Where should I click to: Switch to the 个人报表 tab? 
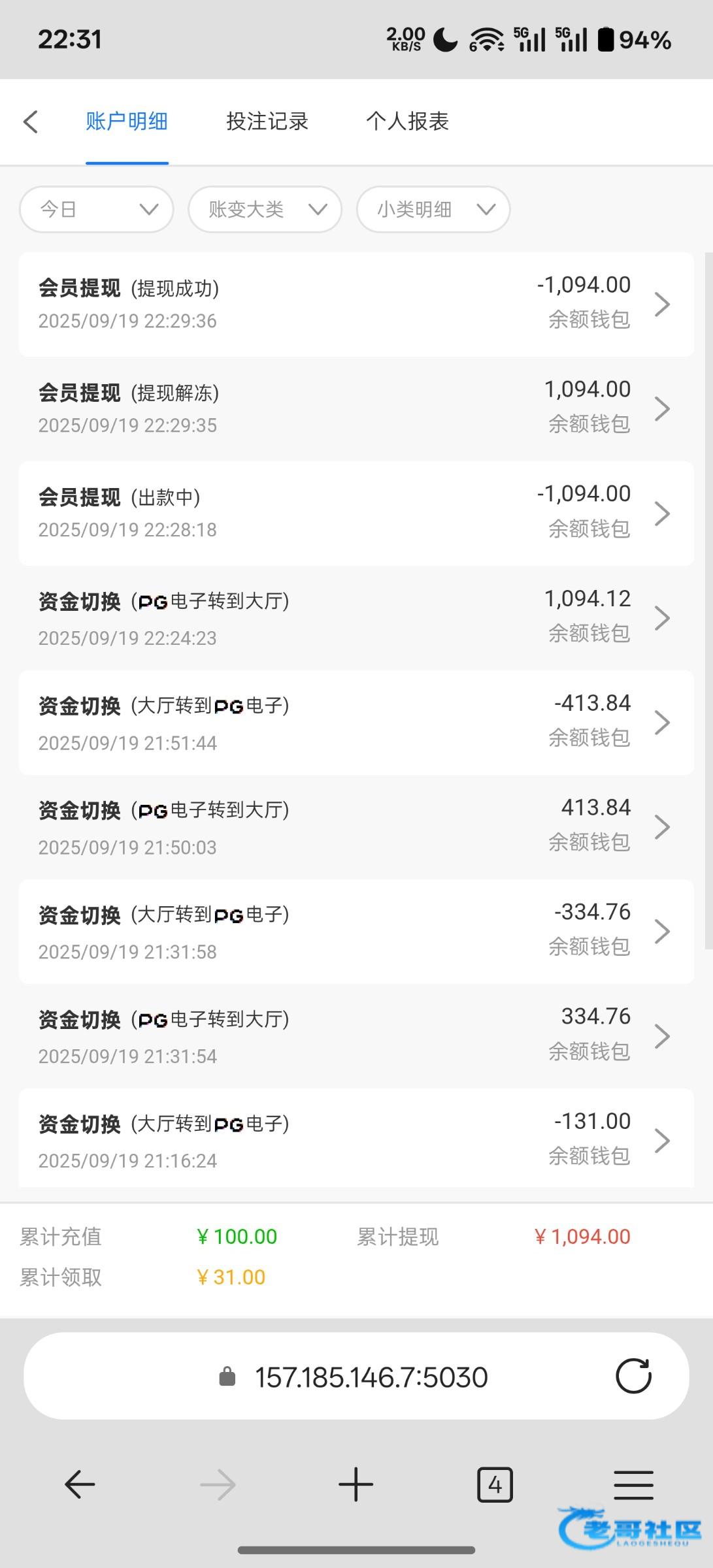[x=407, y=122]
